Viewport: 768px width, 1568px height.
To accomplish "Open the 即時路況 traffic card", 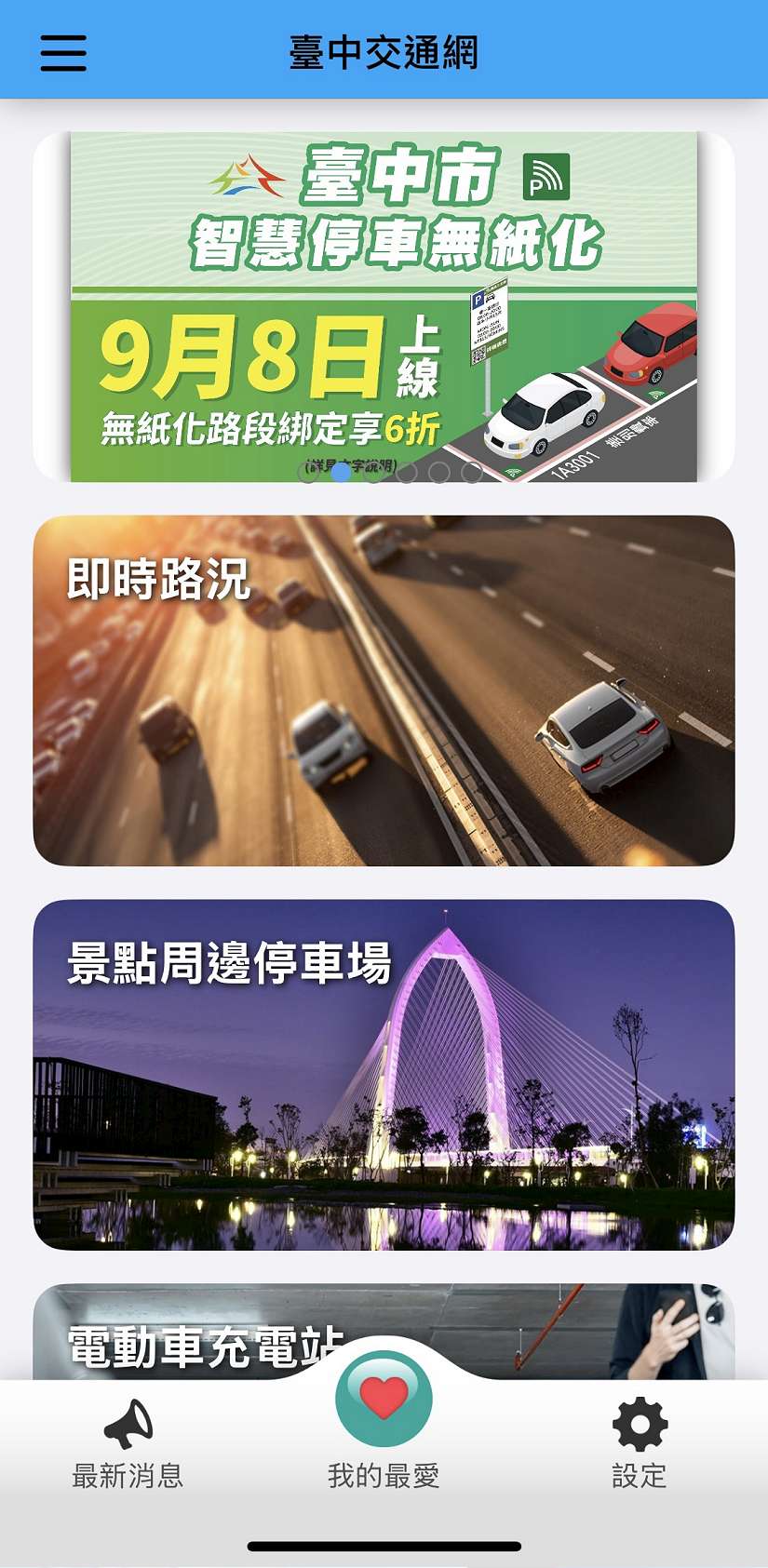I will pos(384,690).
